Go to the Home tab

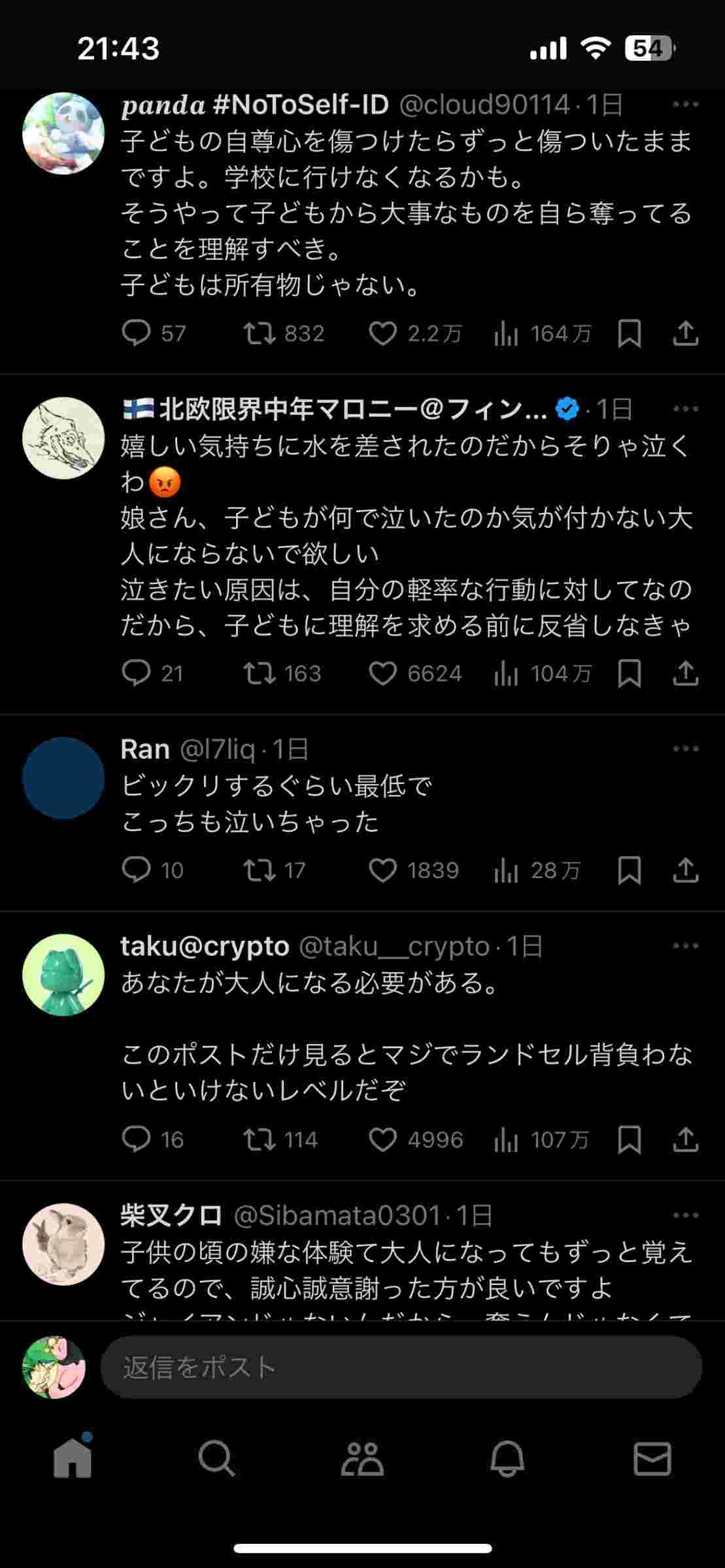point(72,1458)
